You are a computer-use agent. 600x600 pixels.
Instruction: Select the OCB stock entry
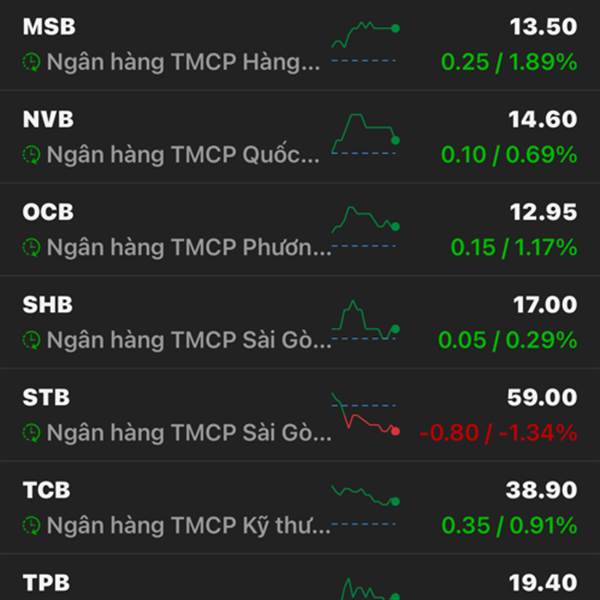pyautogui.click(x=300, y=230)
